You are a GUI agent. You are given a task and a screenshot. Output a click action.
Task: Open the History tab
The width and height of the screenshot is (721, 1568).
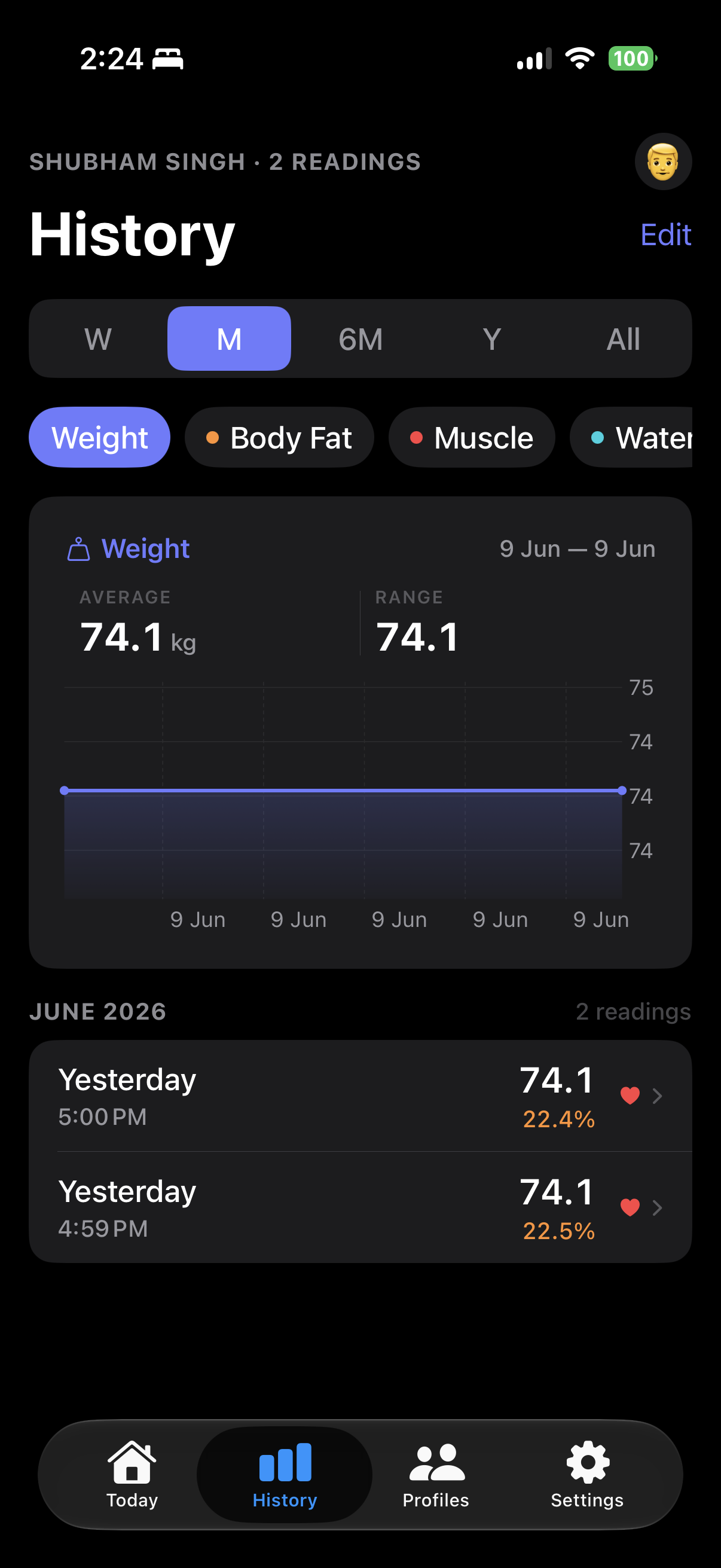[x=285, y=1475]
